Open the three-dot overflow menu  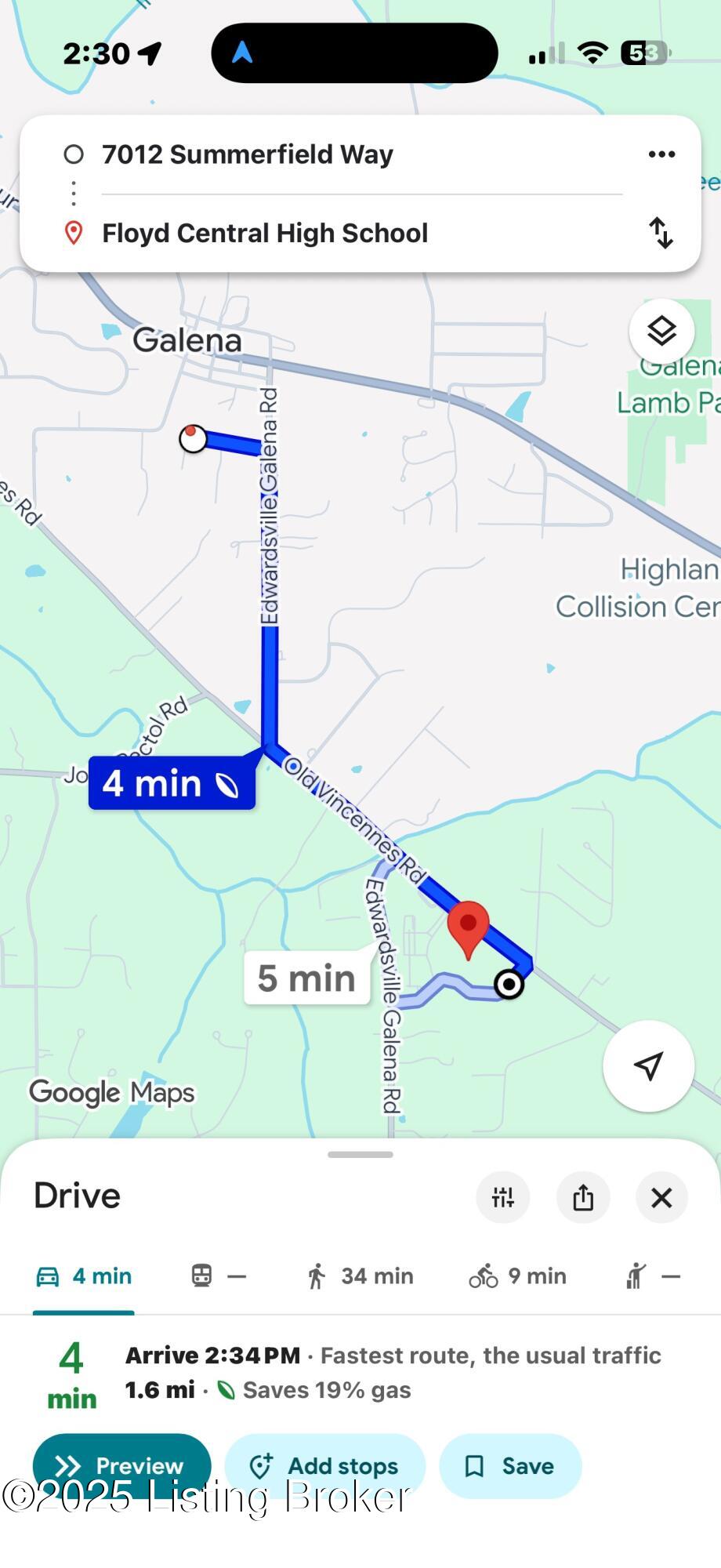click(x=661, y=154)
